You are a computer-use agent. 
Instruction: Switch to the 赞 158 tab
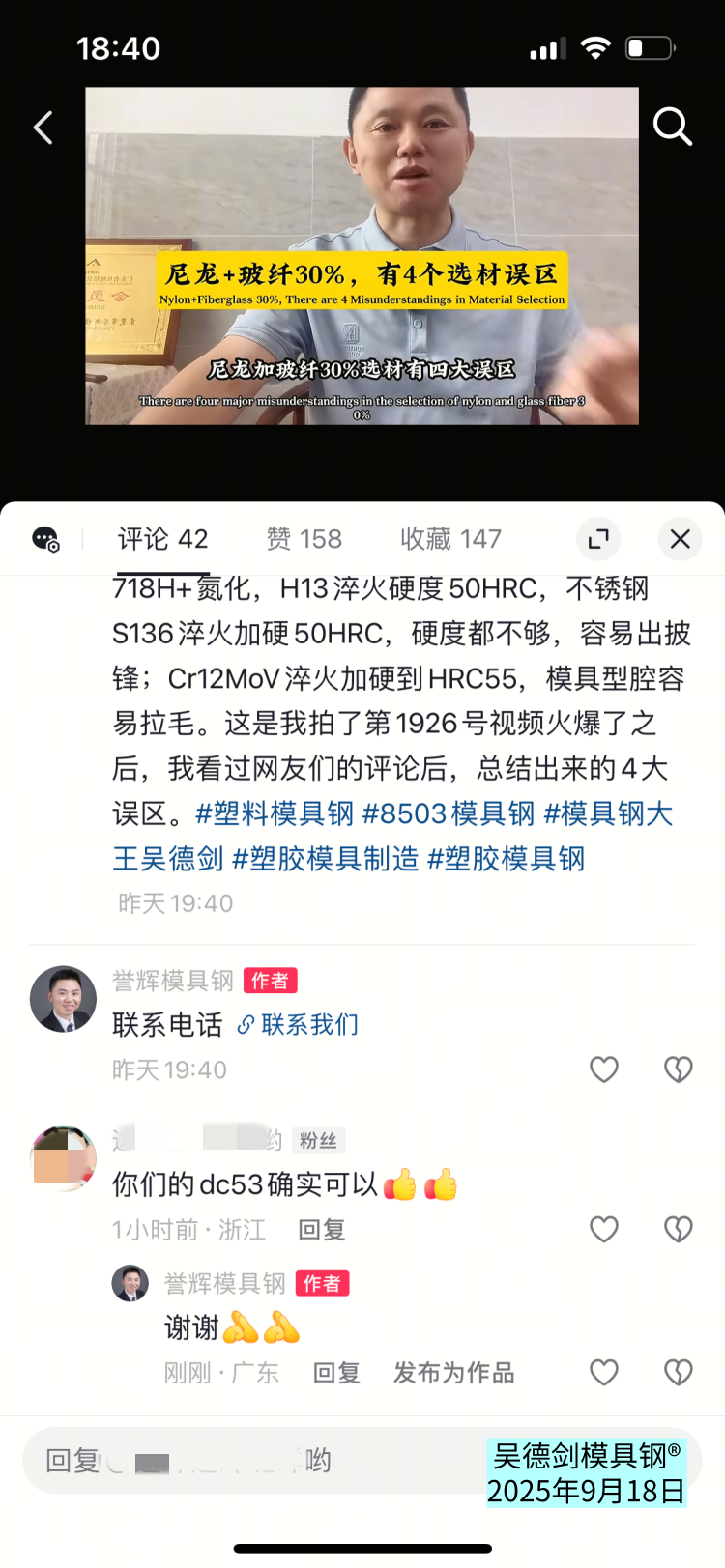tap(304, 538)
